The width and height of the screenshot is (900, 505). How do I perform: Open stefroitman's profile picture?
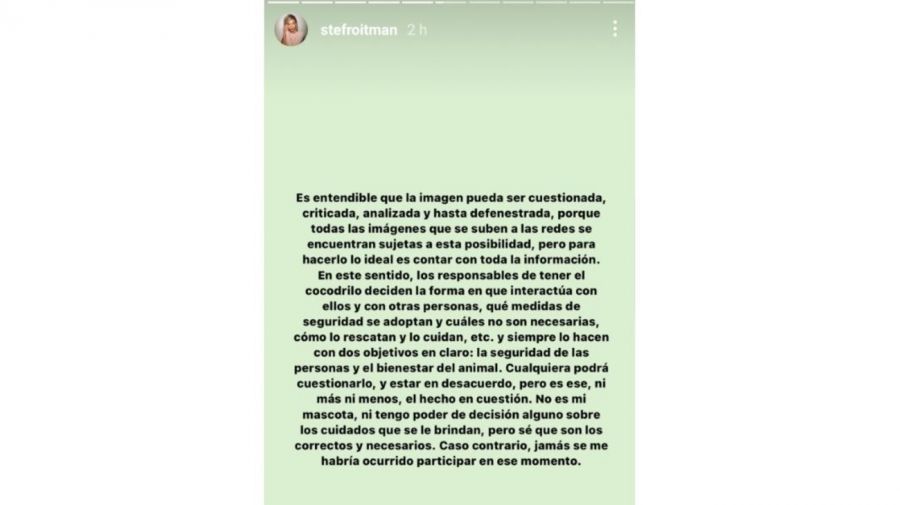[291, 30]
